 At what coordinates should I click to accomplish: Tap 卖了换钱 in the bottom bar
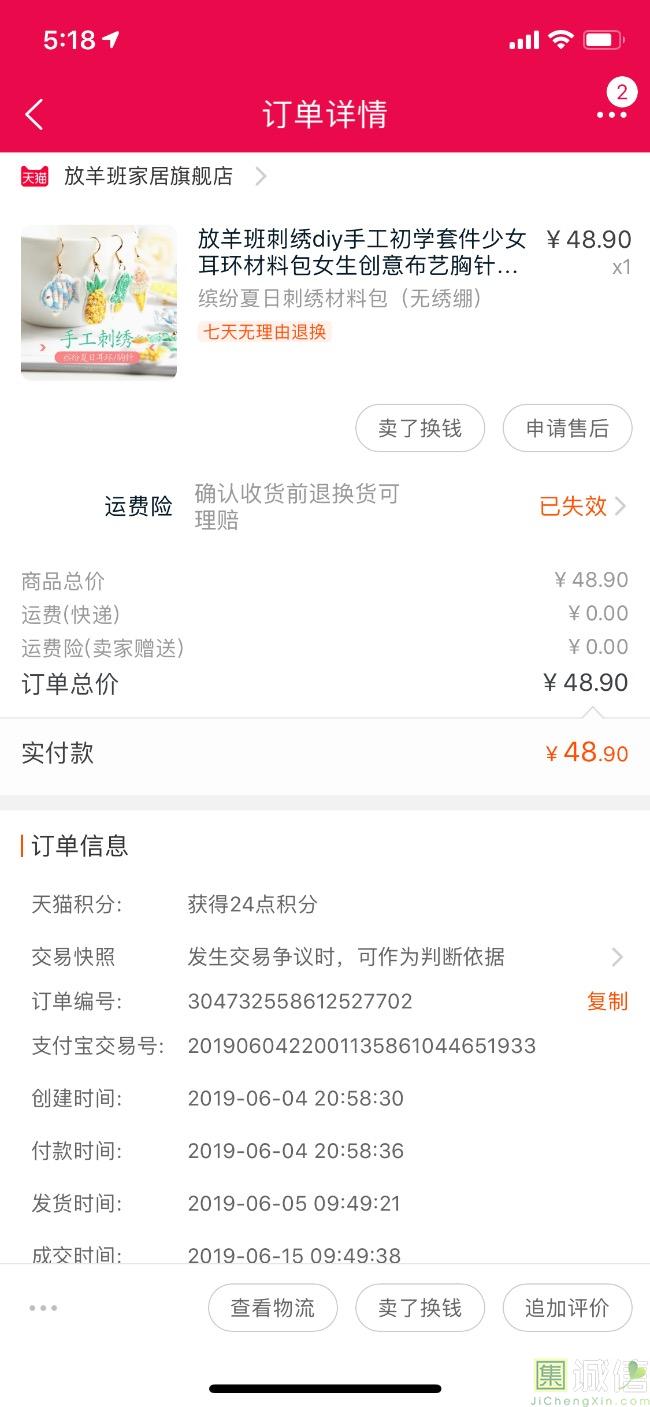(420, 1308)
